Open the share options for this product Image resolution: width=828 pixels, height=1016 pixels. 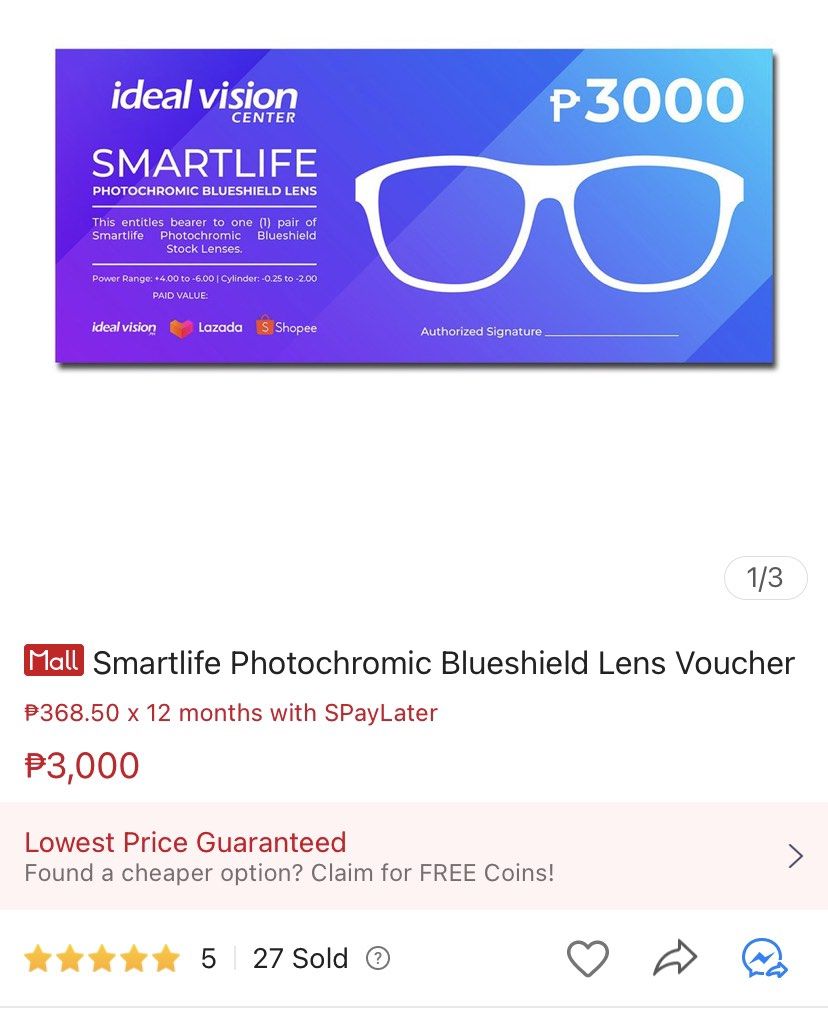click(675, 957)
